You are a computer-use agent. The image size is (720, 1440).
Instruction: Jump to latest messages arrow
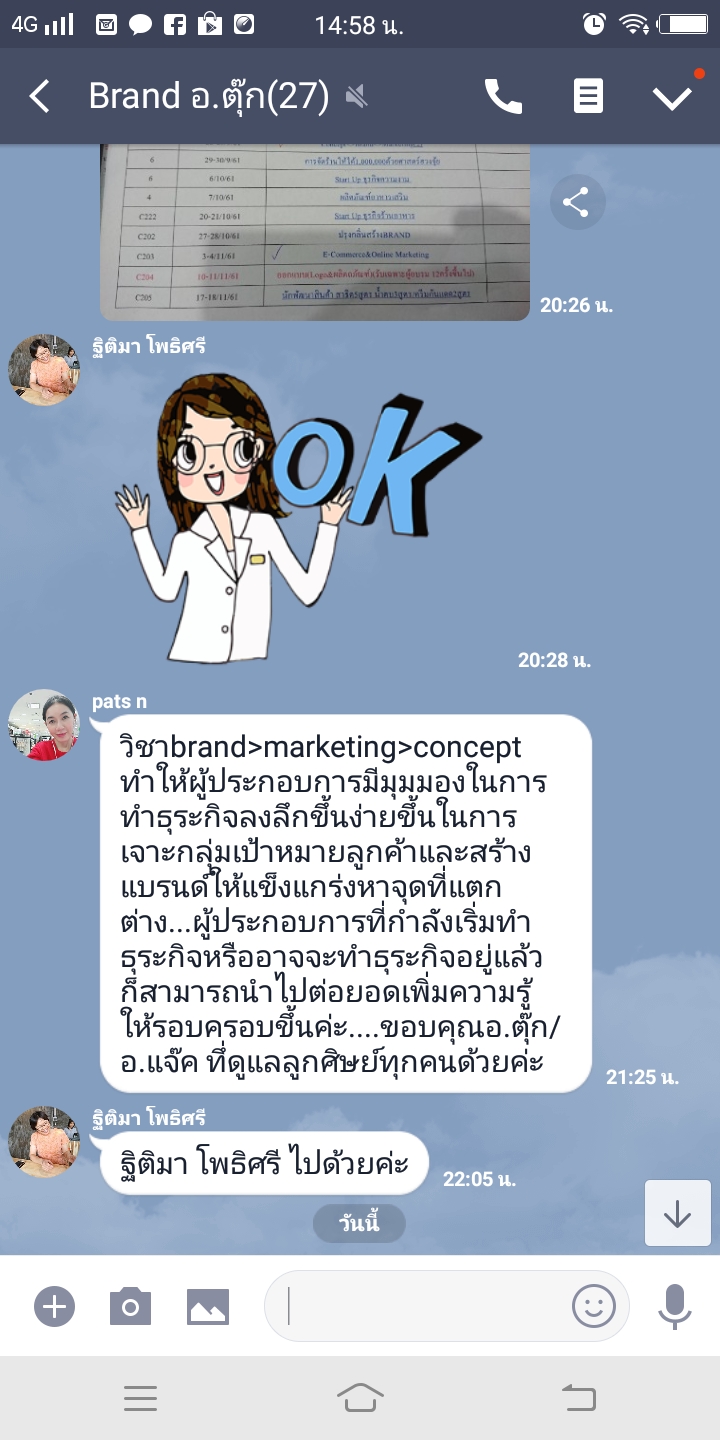coord(677,1213)
